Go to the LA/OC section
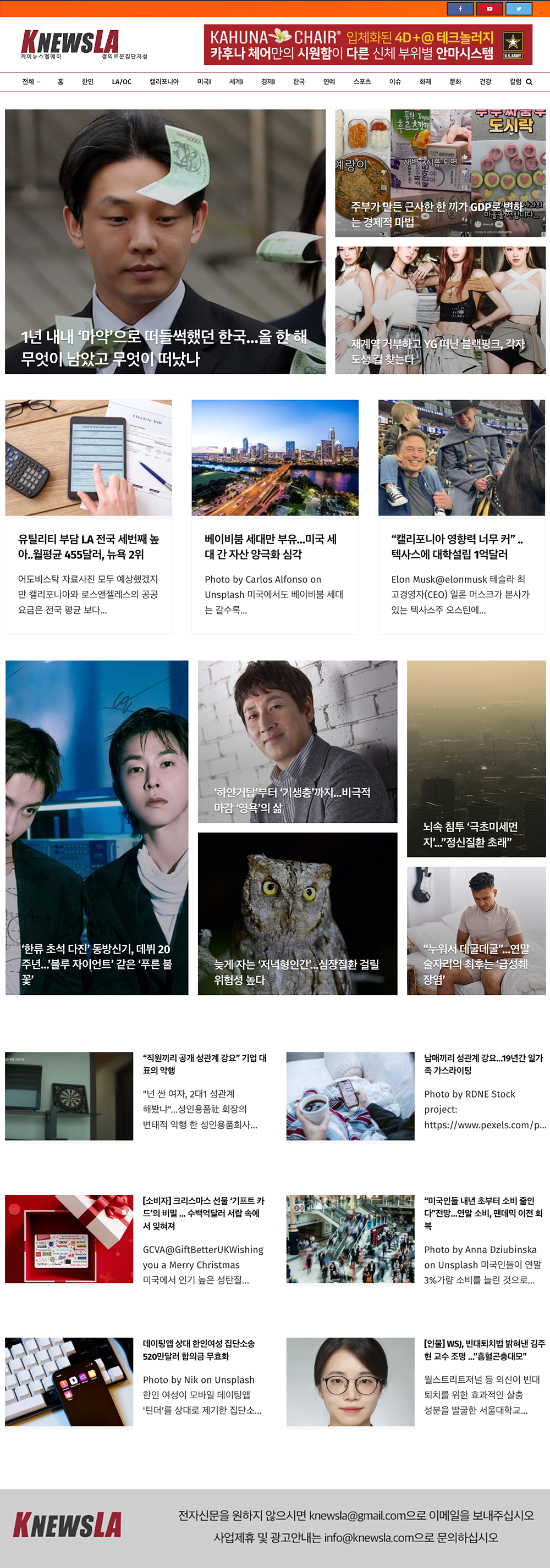This screenshot has height=1568, width=550. (x=121, y=81)
